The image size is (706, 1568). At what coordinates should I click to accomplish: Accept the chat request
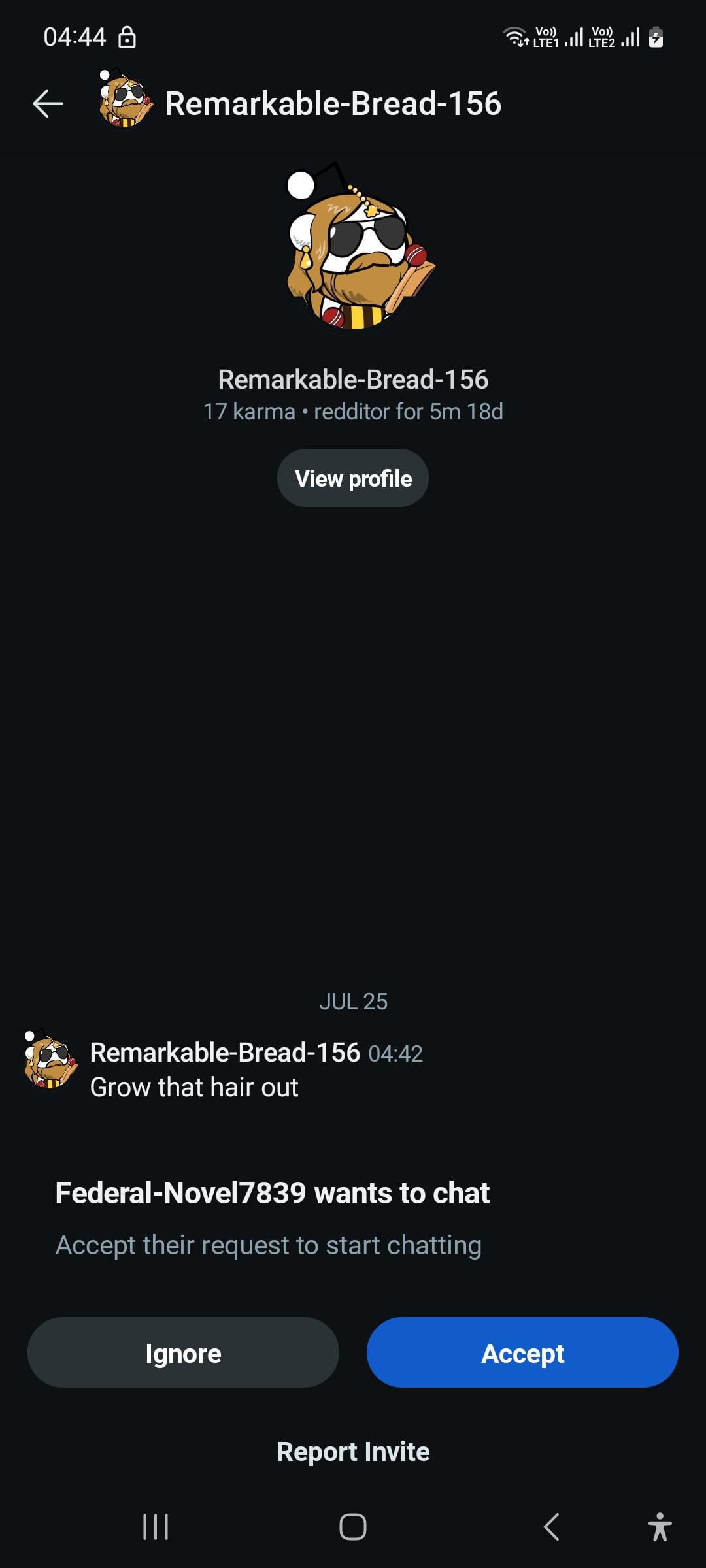pos(522,1353)
